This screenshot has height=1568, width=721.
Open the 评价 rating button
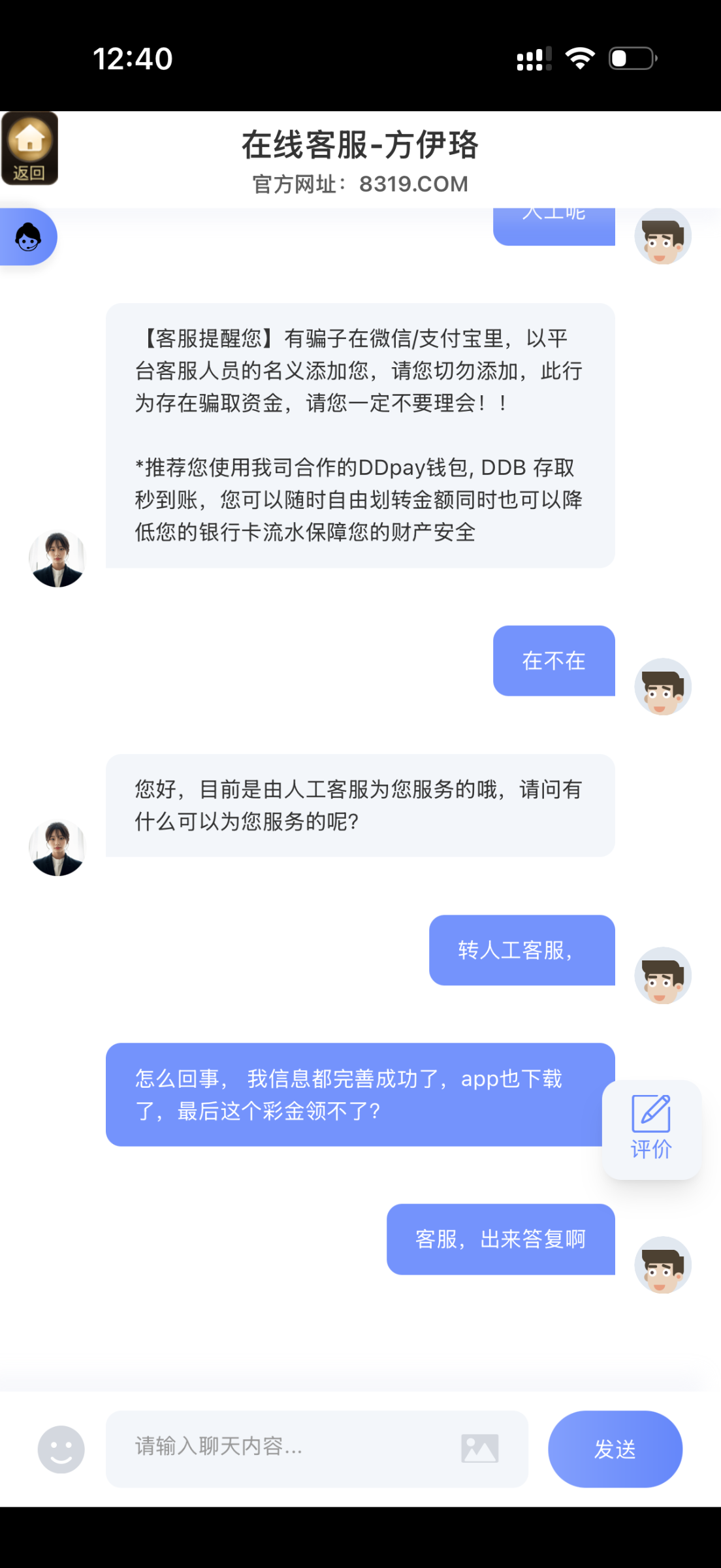pos(651,1129)
